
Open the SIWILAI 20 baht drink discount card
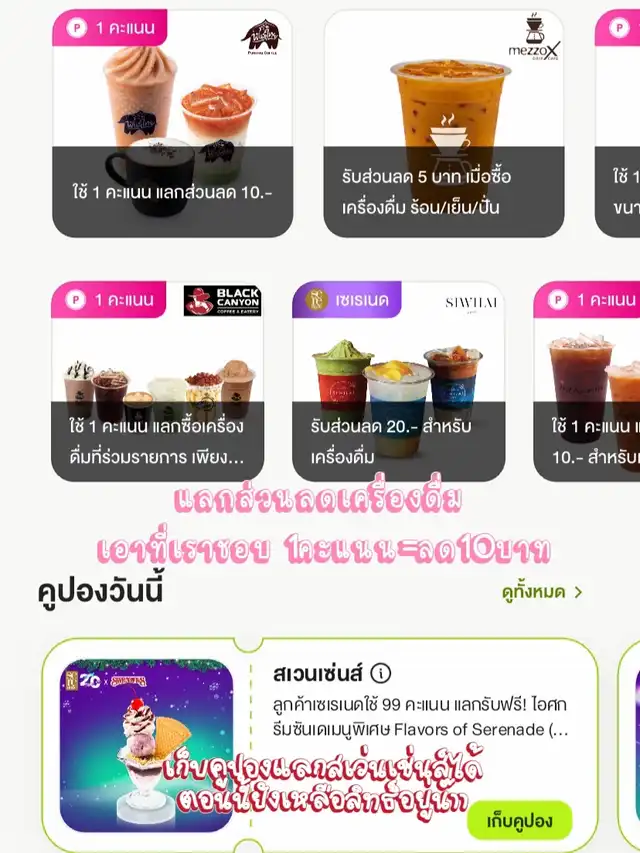398,381
